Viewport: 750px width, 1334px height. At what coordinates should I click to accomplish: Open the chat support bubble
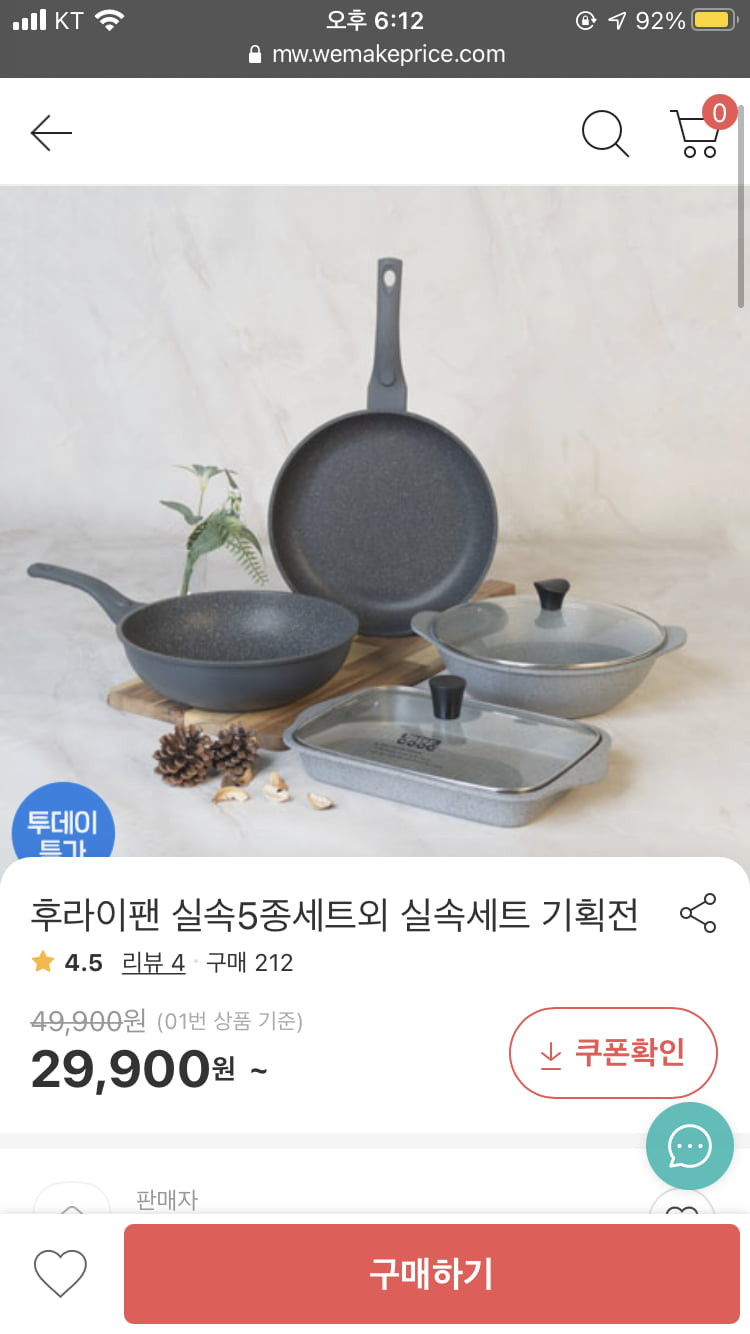[689, 1146]
